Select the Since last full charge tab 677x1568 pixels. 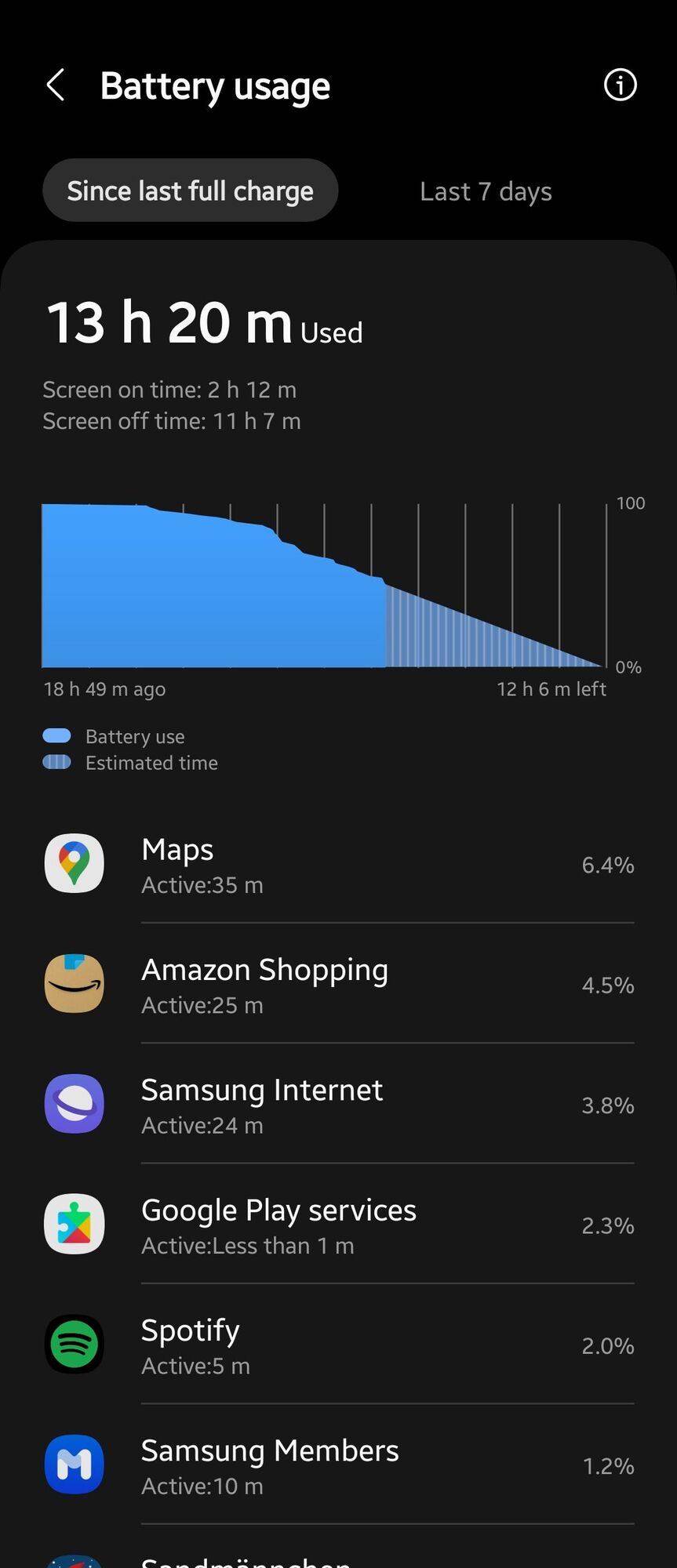(191, 191)
